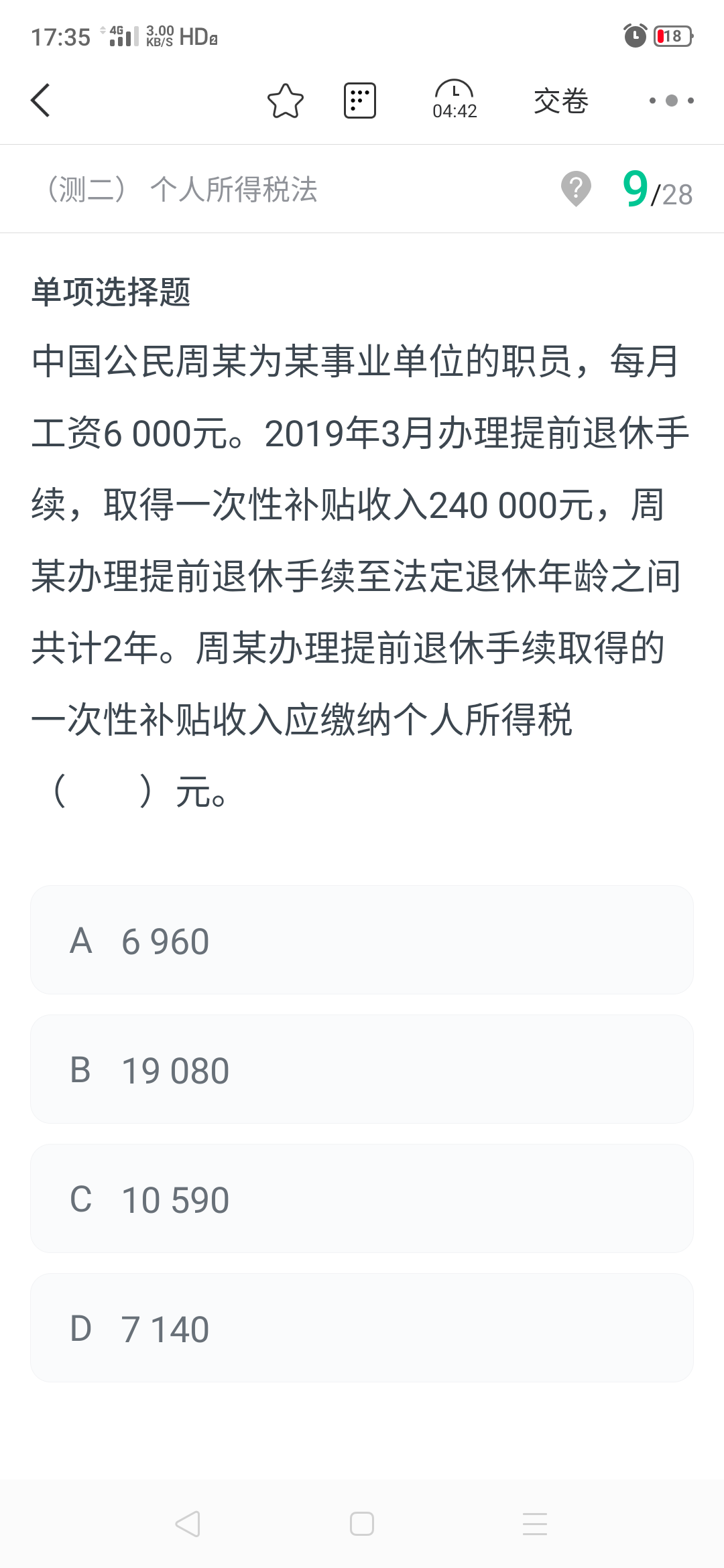Screen dimensions: 724x1568
Task: Open the recent apps menu button
Action: (535, 1524)
